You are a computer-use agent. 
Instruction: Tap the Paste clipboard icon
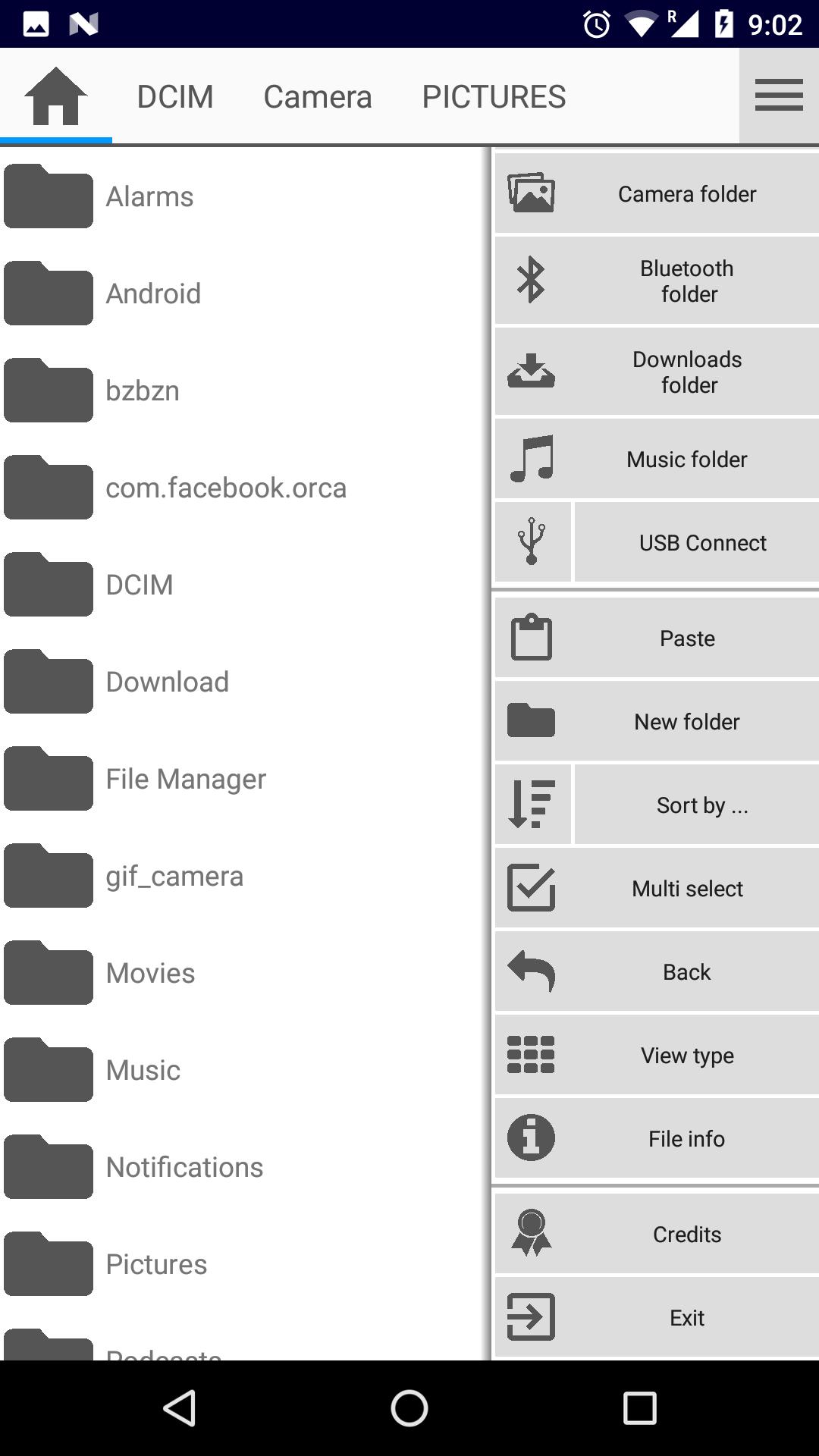click(x=532, y=637)
